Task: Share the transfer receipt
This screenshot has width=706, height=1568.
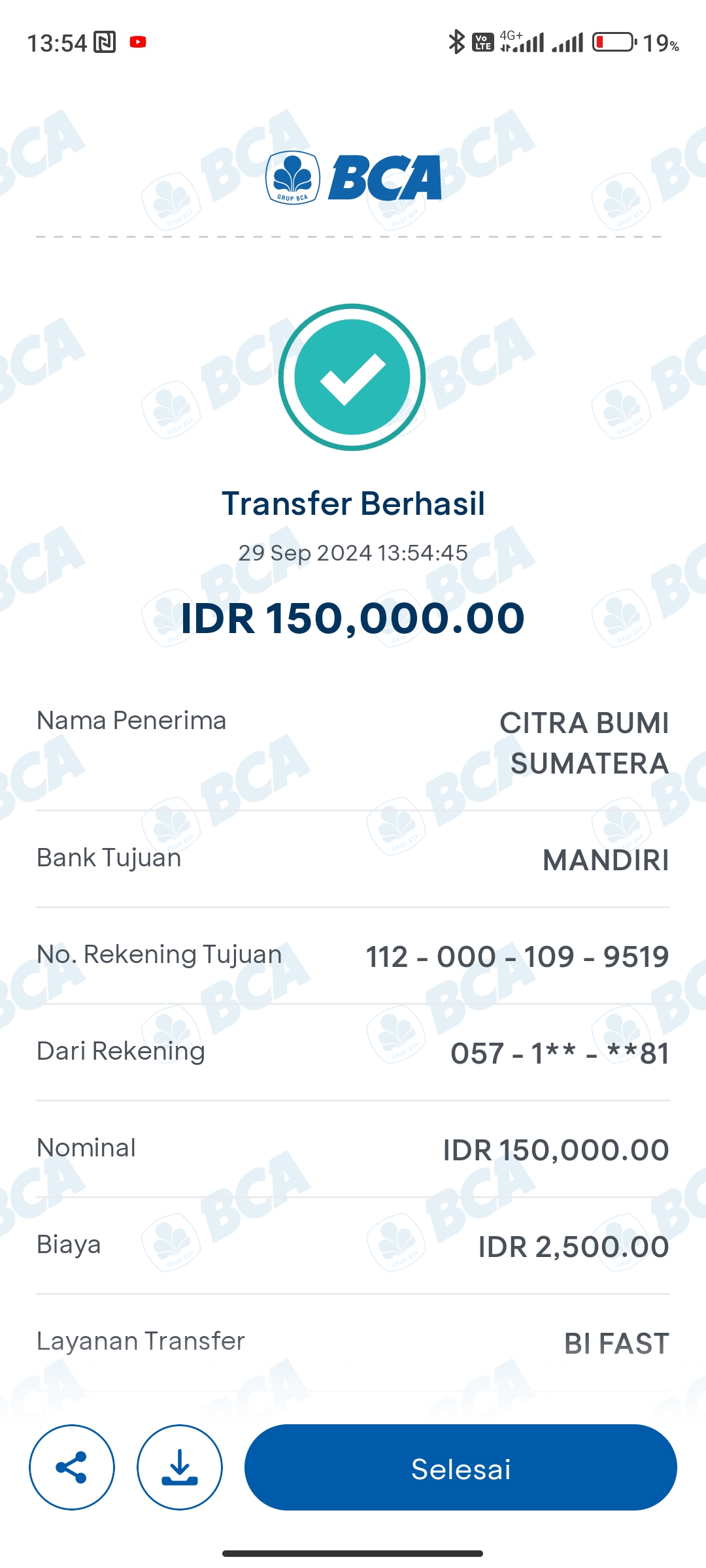Action: click(72, 1467)
